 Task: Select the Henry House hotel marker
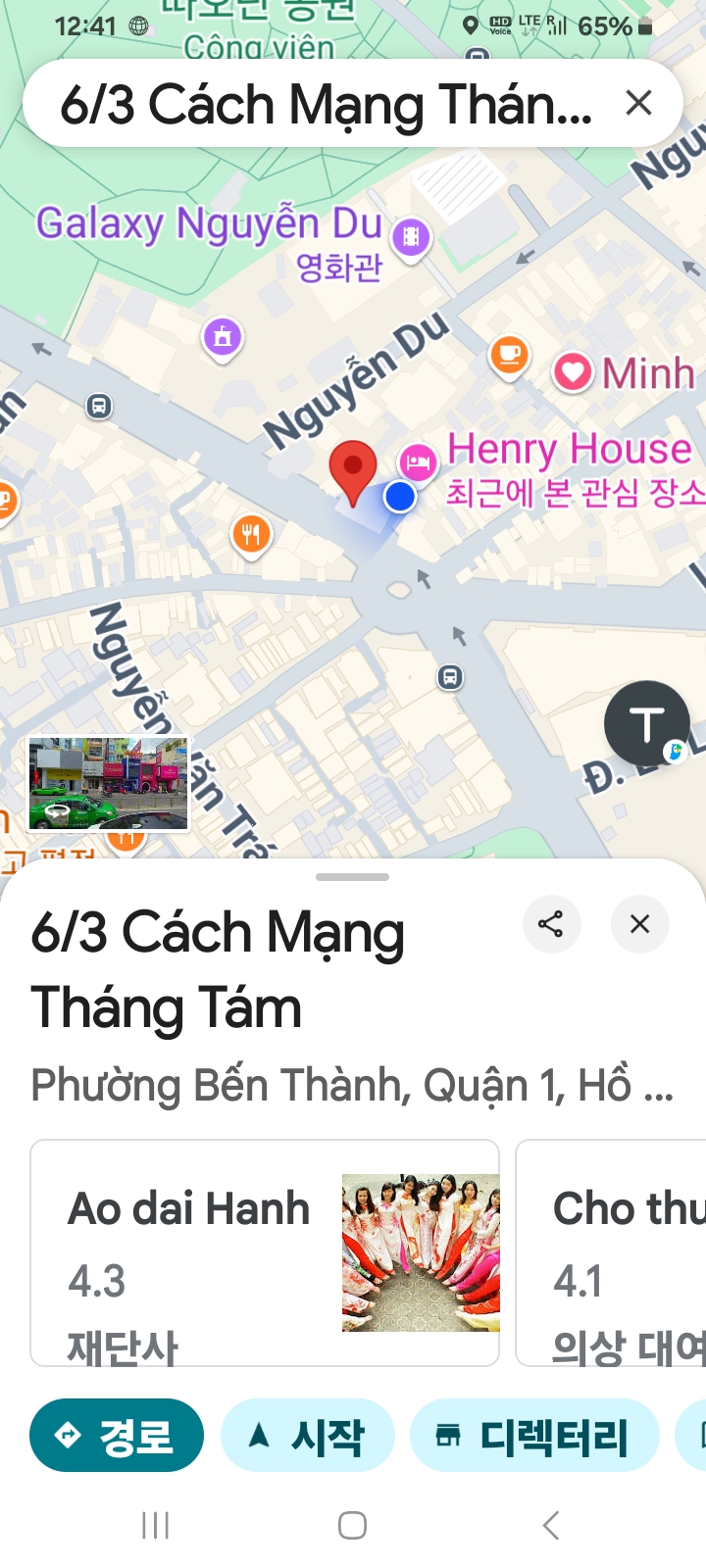point(419,463)
